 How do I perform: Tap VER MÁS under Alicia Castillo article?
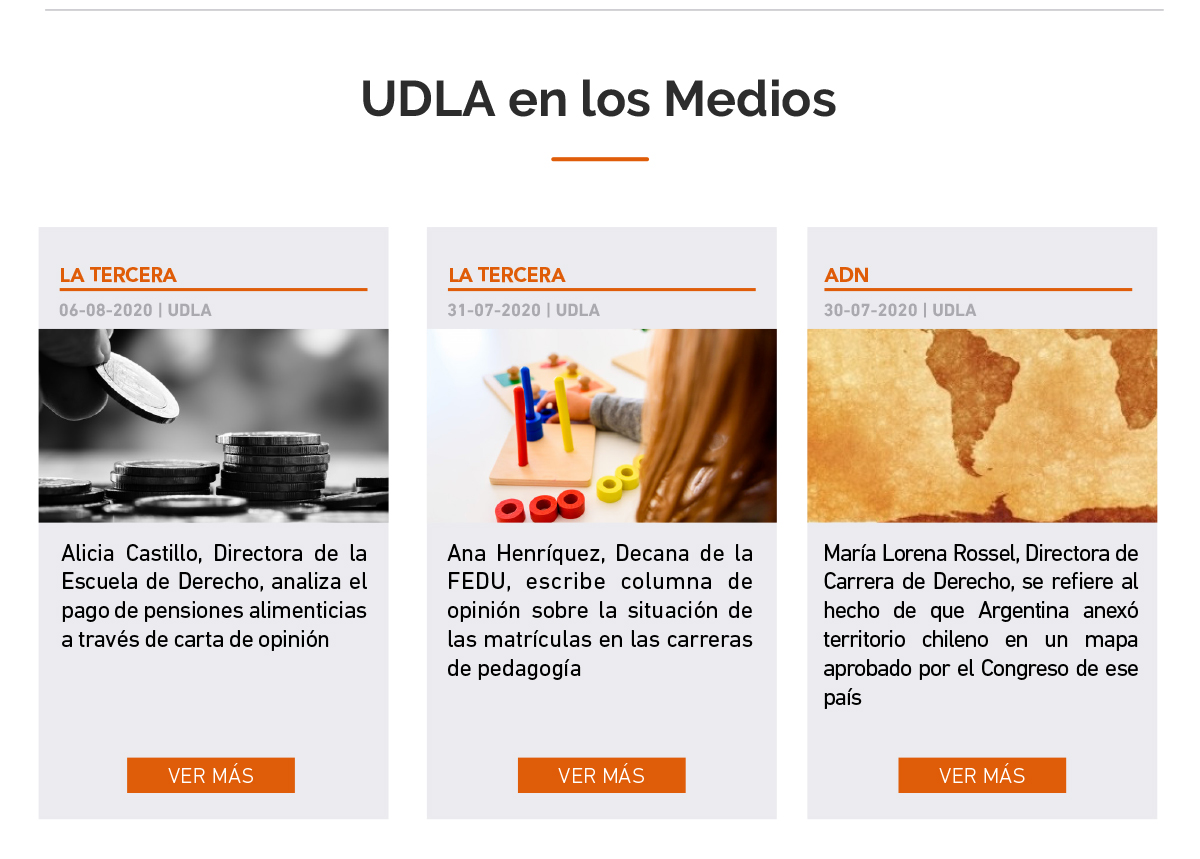tap(211, 775)
